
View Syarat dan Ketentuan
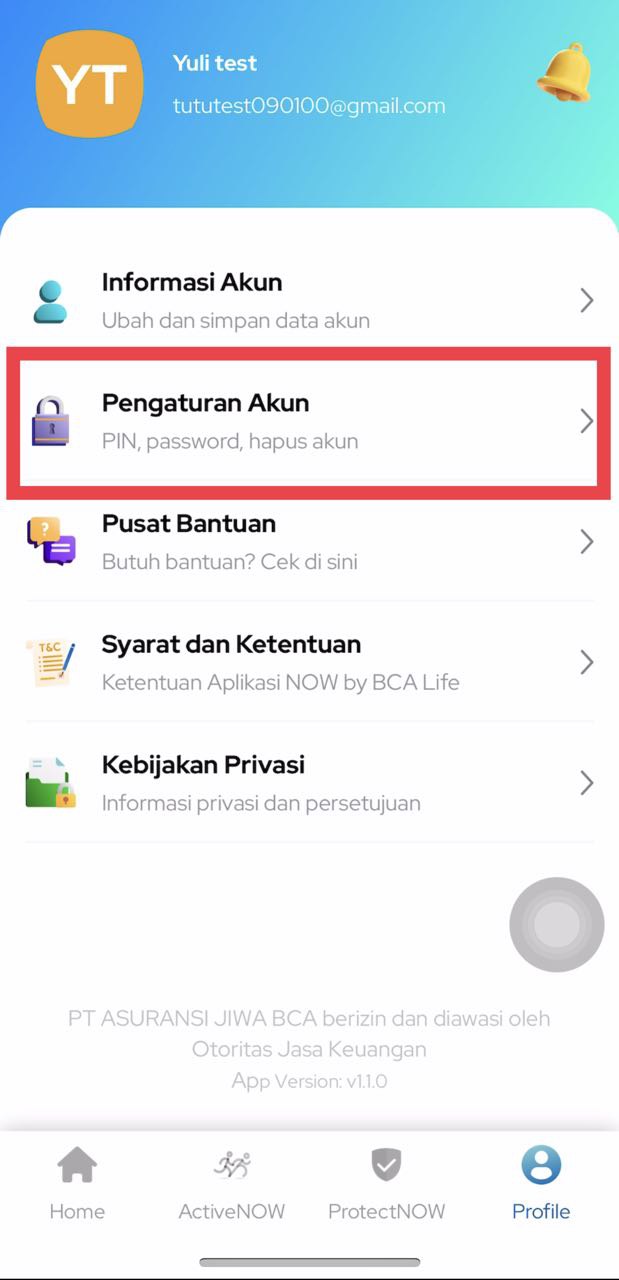(309, 662)
